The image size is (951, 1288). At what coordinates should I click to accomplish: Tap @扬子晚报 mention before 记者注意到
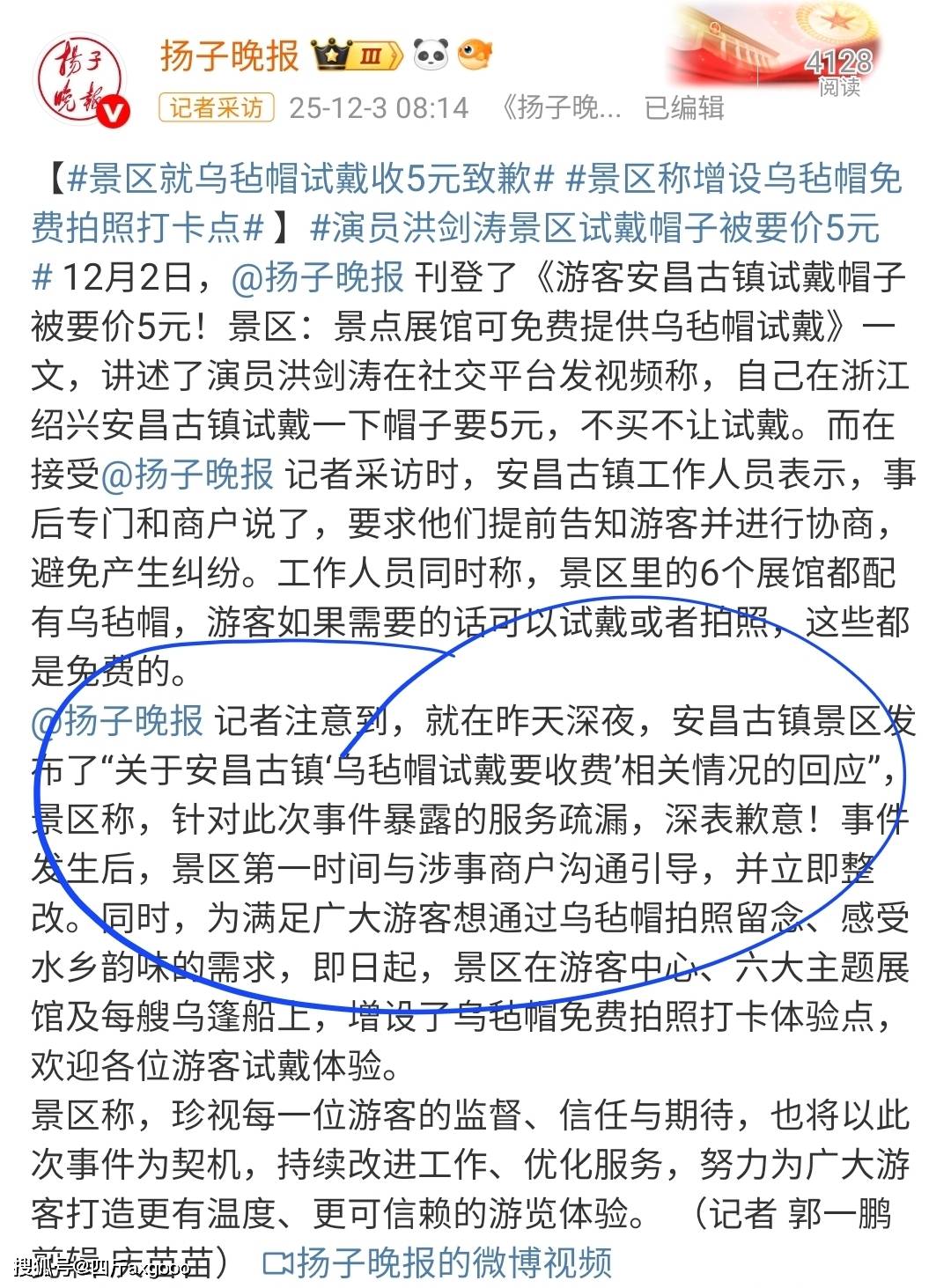tap(118, 721)
